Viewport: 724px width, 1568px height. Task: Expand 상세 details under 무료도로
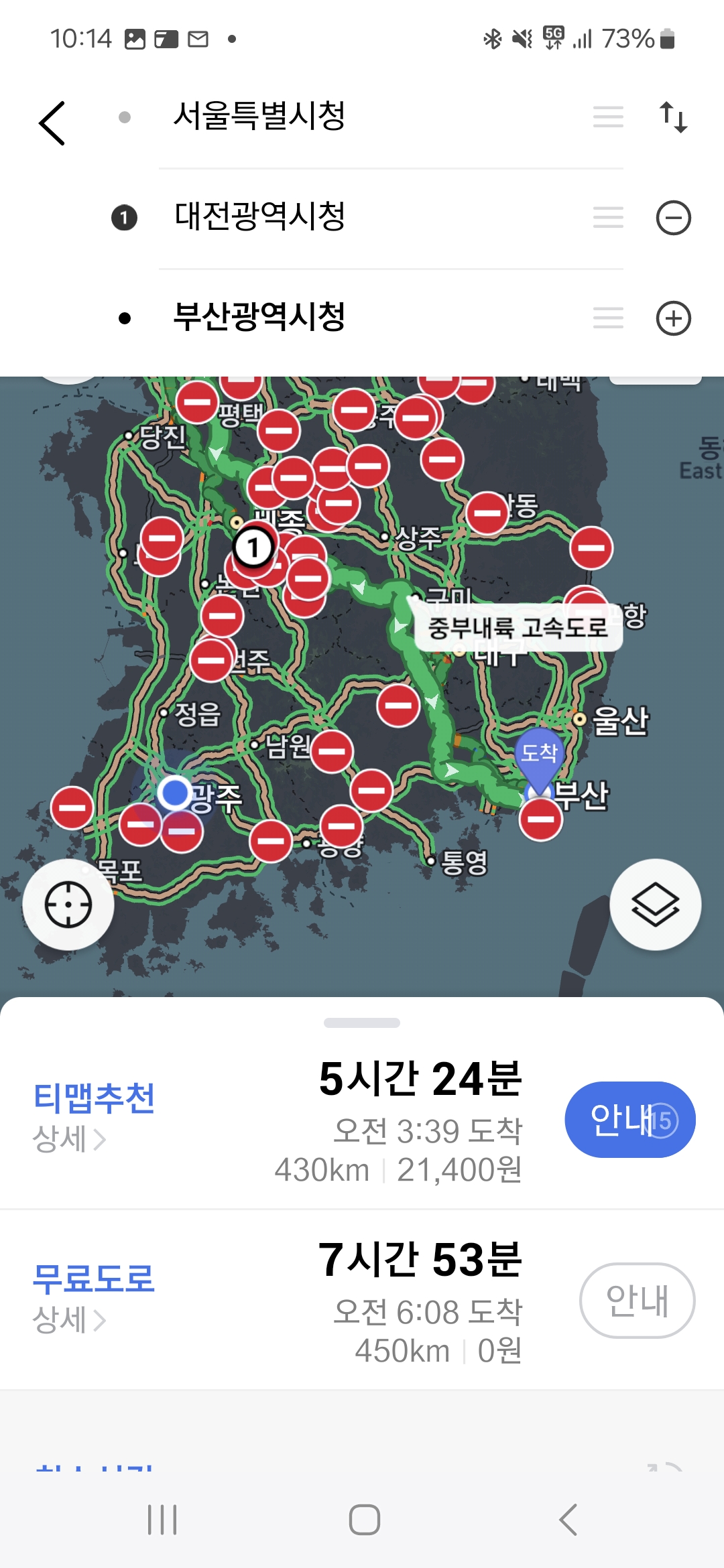[x=66, y=1321]
